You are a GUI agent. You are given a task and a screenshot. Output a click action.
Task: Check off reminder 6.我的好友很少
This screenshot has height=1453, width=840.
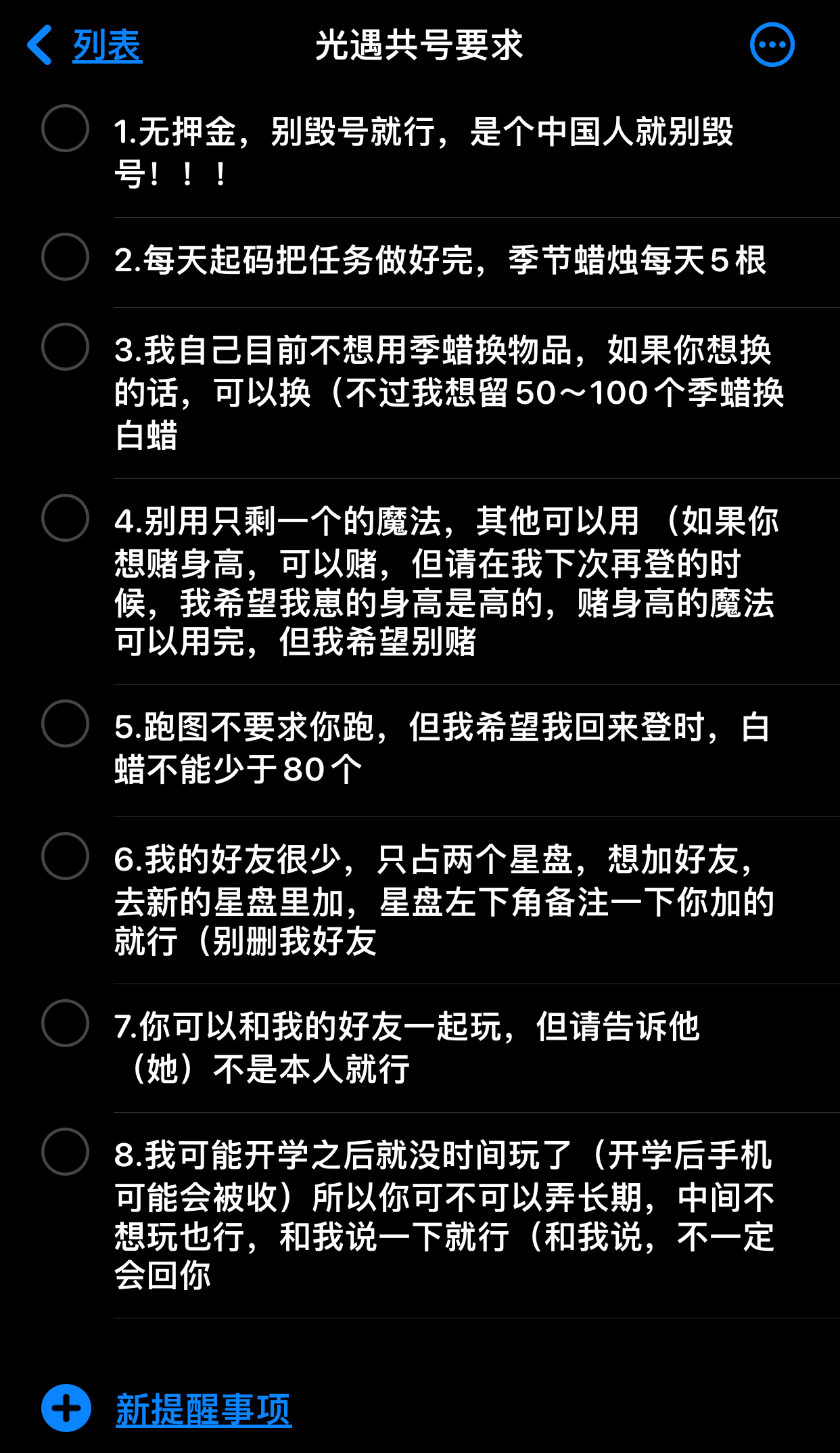(x=65, y=856)
